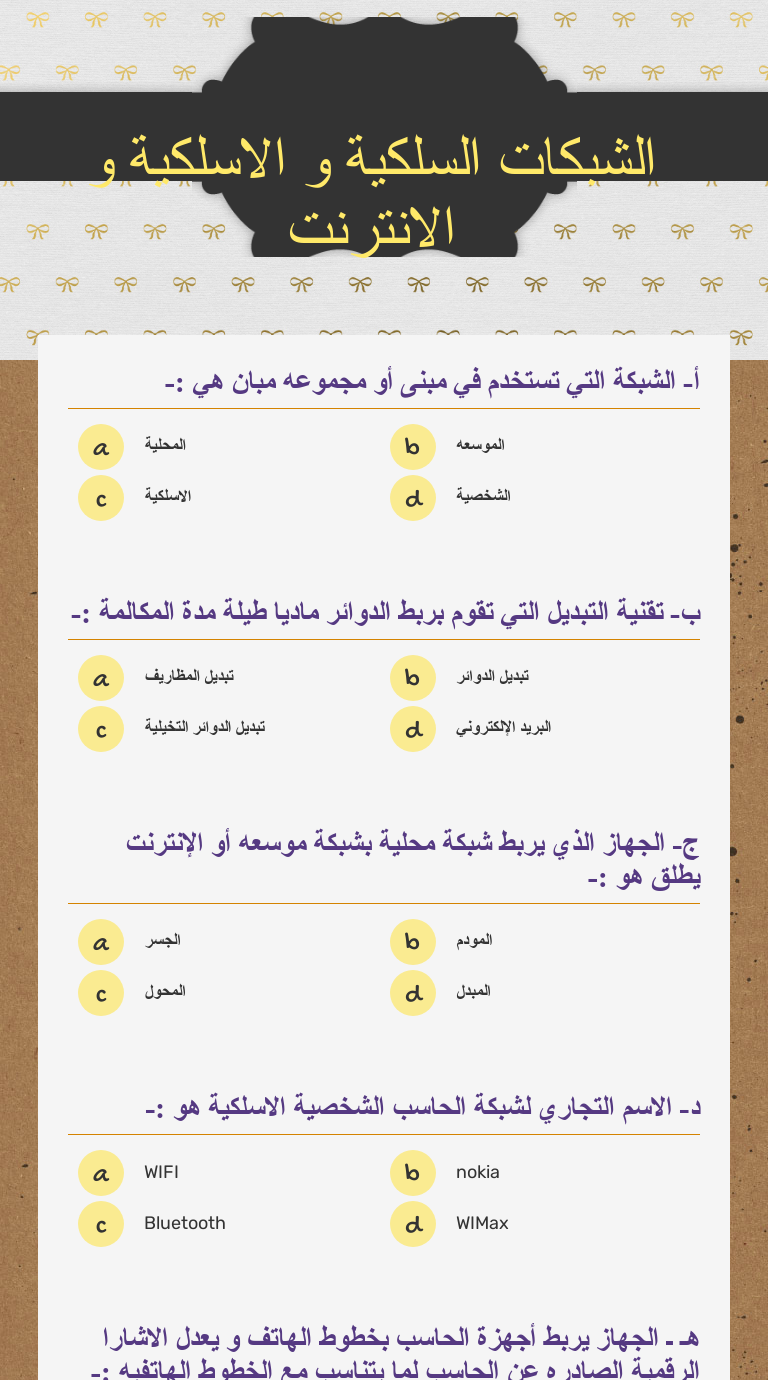Choose تبديل المظاريف as the answer
Screen dimensions: 768x1380
pos(101,678)
